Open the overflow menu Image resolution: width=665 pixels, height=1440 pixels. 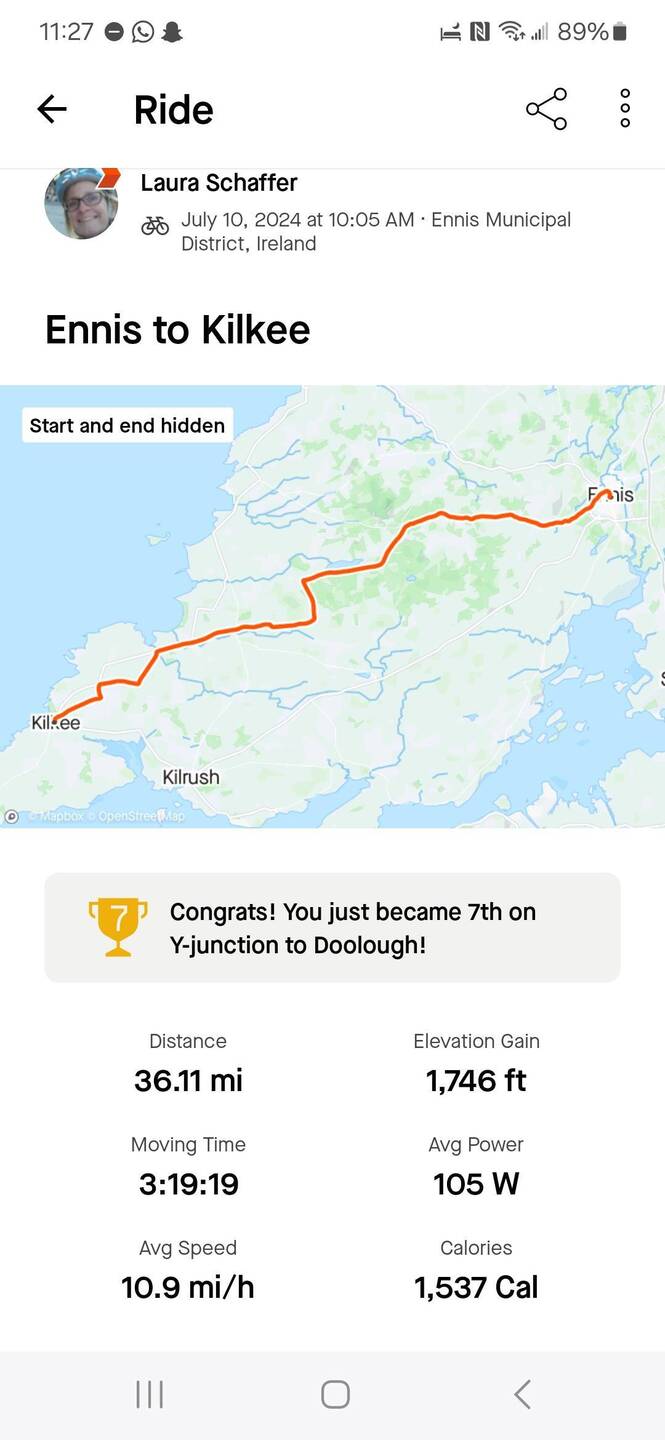tap(625, 109)
